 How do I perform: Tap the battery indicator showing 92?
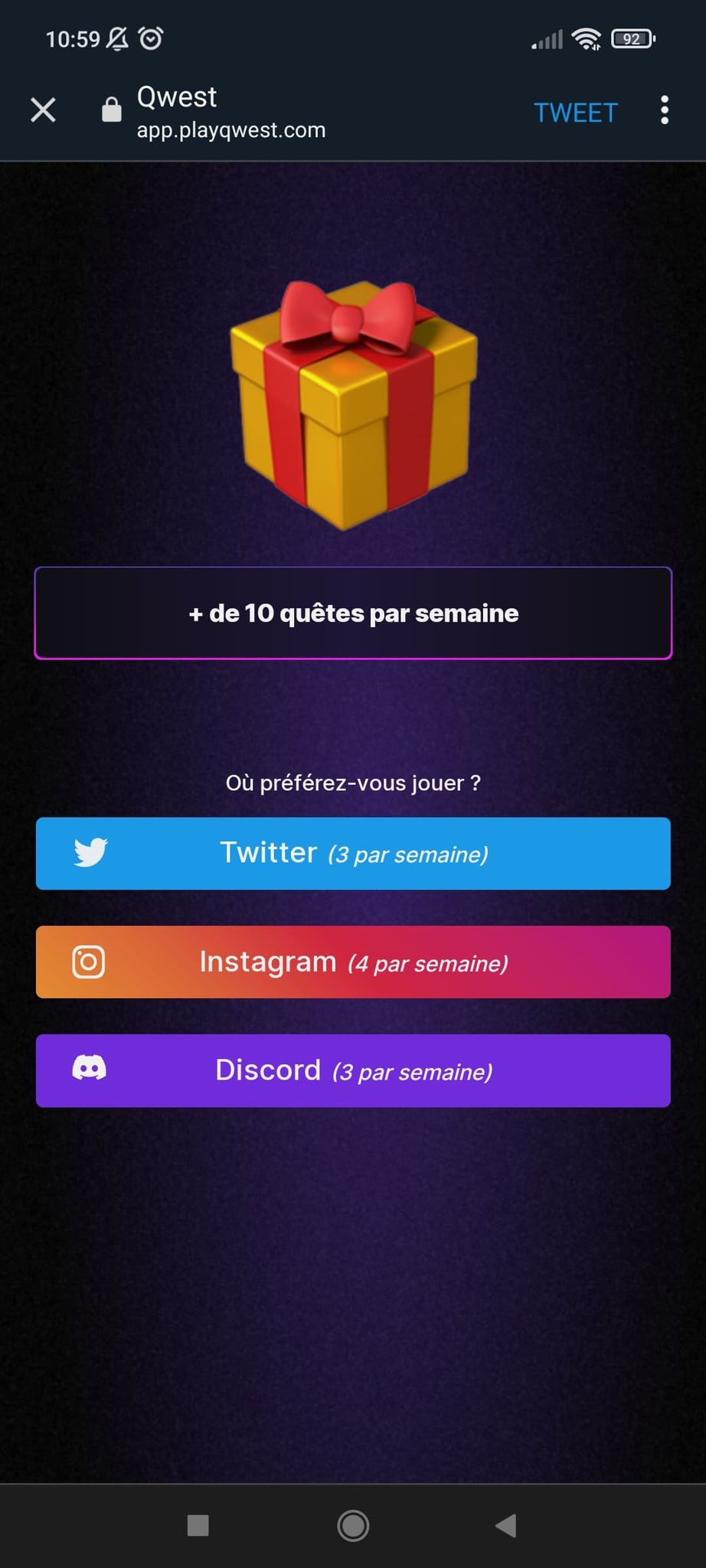pos(631,37)
